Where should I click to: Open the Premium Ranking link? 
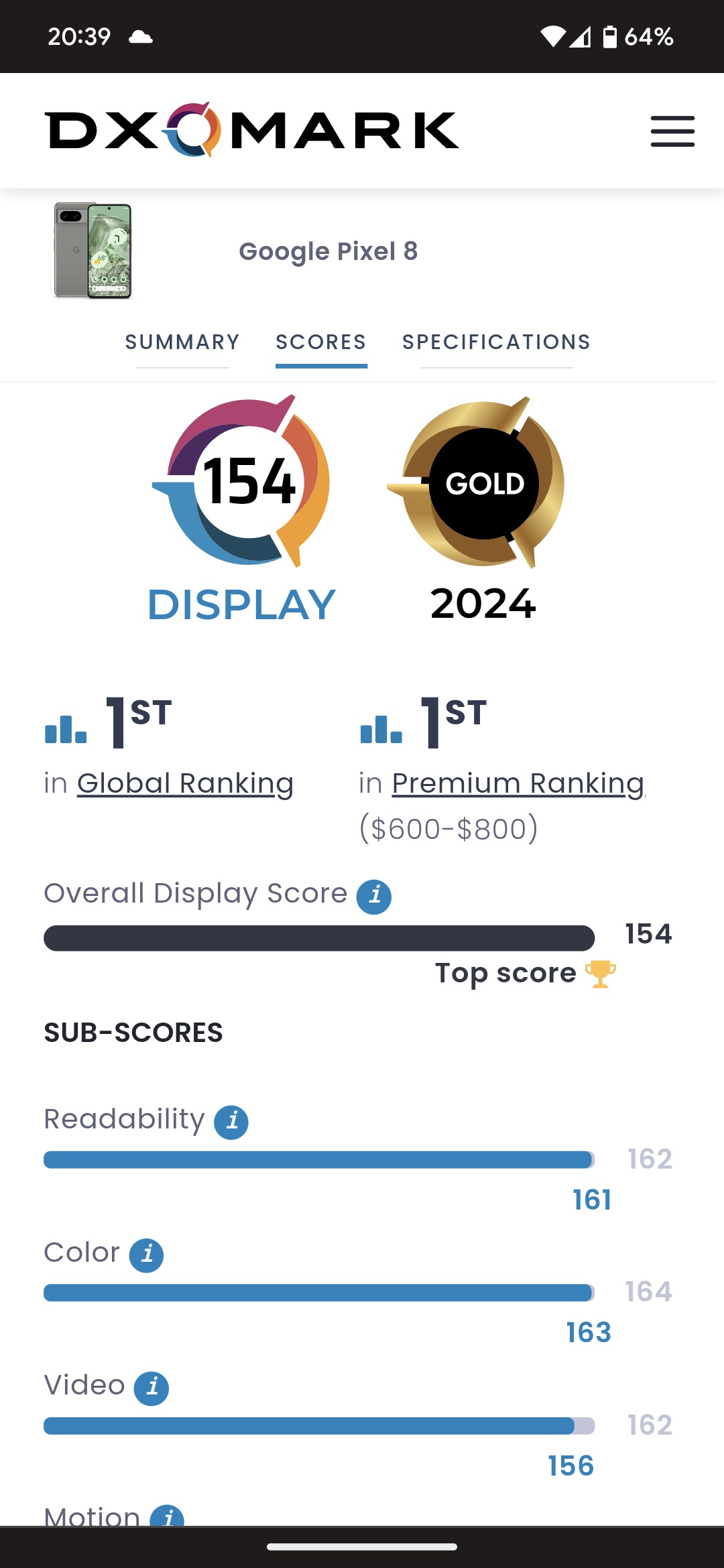[x=518, y=783]
